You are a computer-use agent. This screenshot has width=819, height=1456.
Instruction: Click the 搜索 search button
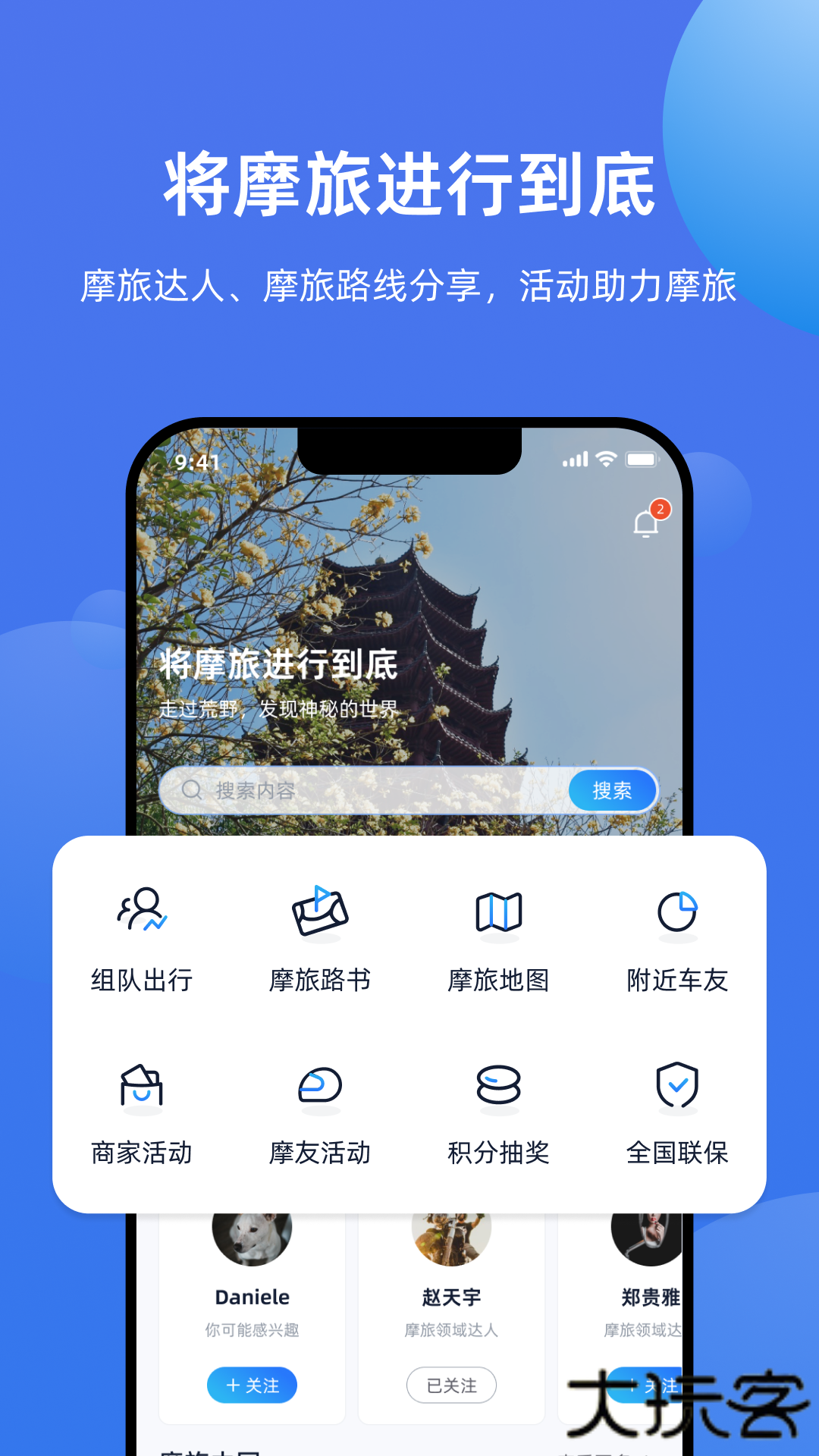[612, 790]
